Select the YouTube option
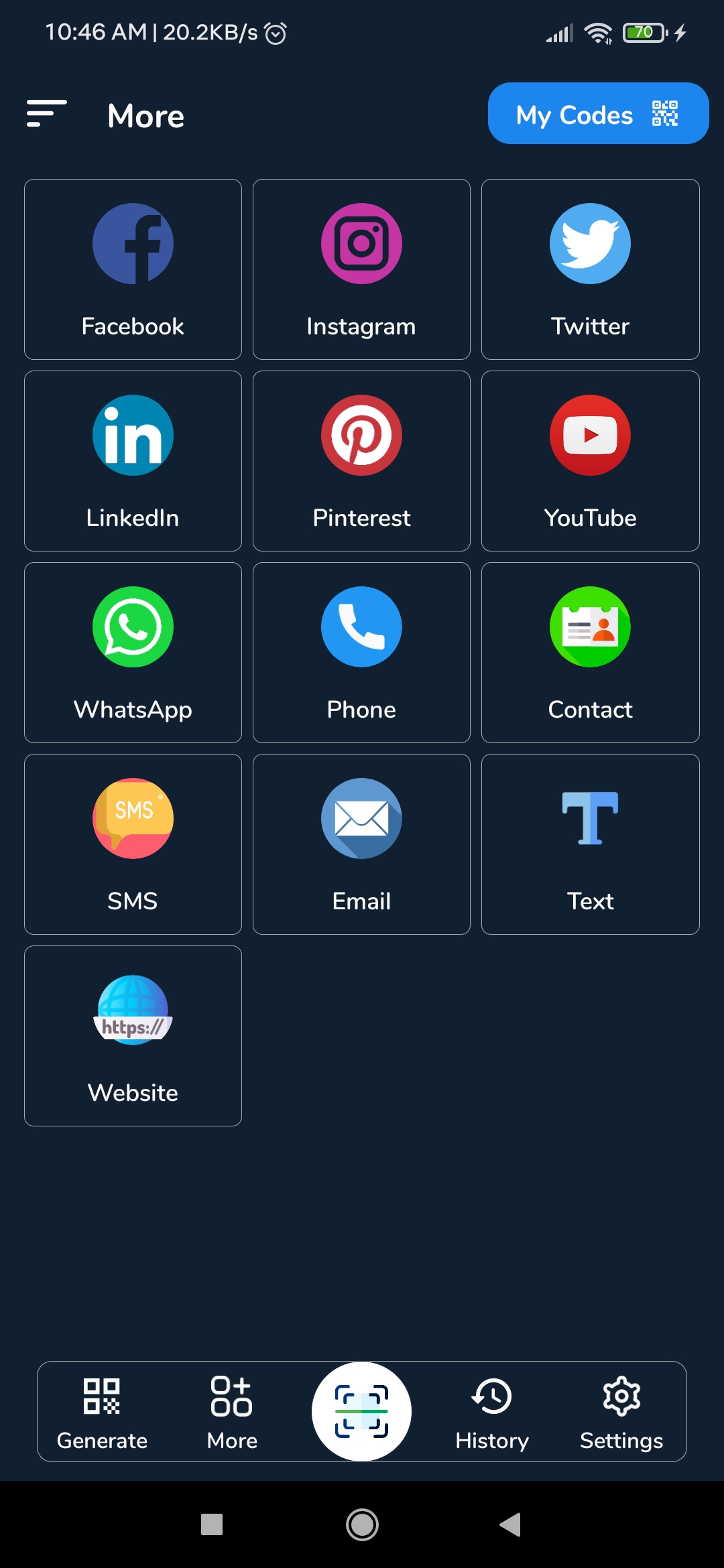 (590, 461)
